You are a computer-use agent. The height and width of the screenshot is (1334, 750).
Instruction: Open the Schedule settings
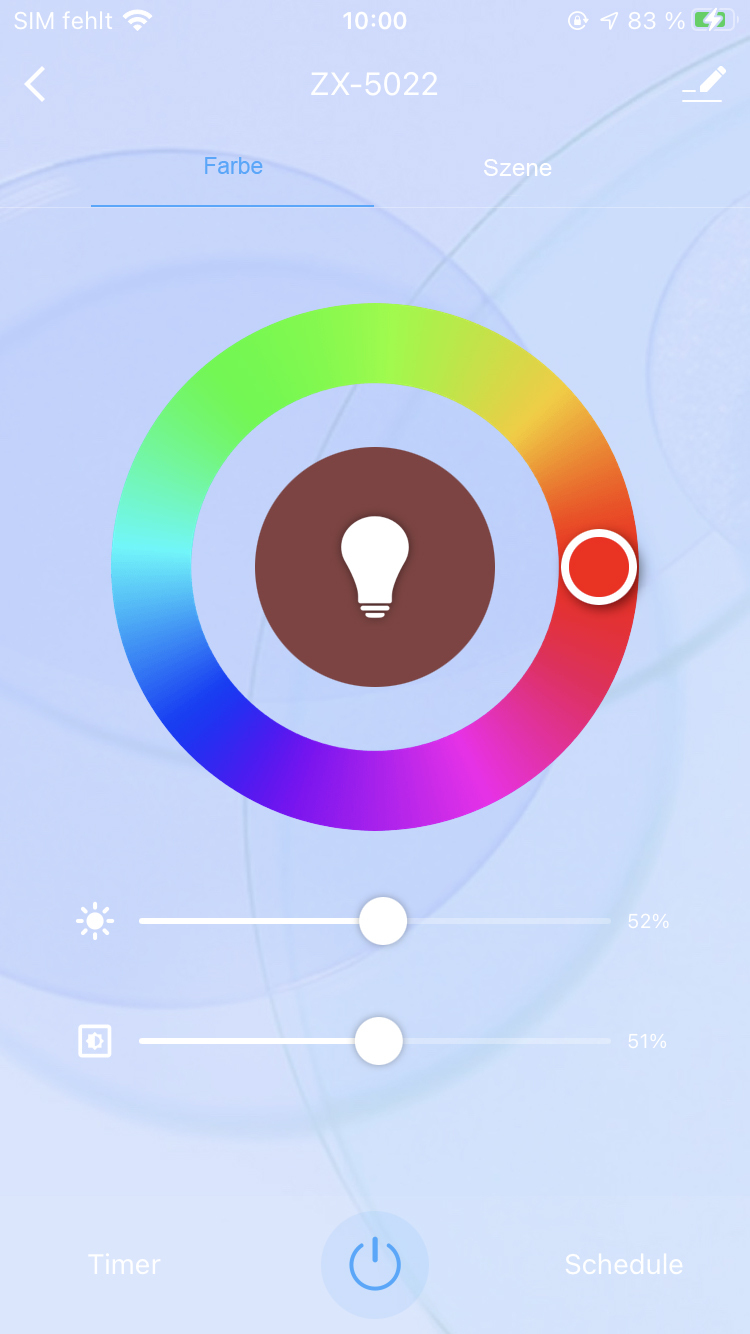[x=623, y=1264]
